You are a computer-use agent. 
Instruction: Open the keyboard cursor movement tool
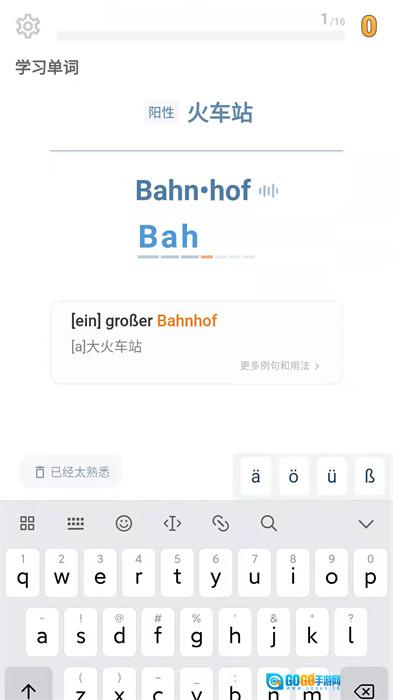pos(172,523)
